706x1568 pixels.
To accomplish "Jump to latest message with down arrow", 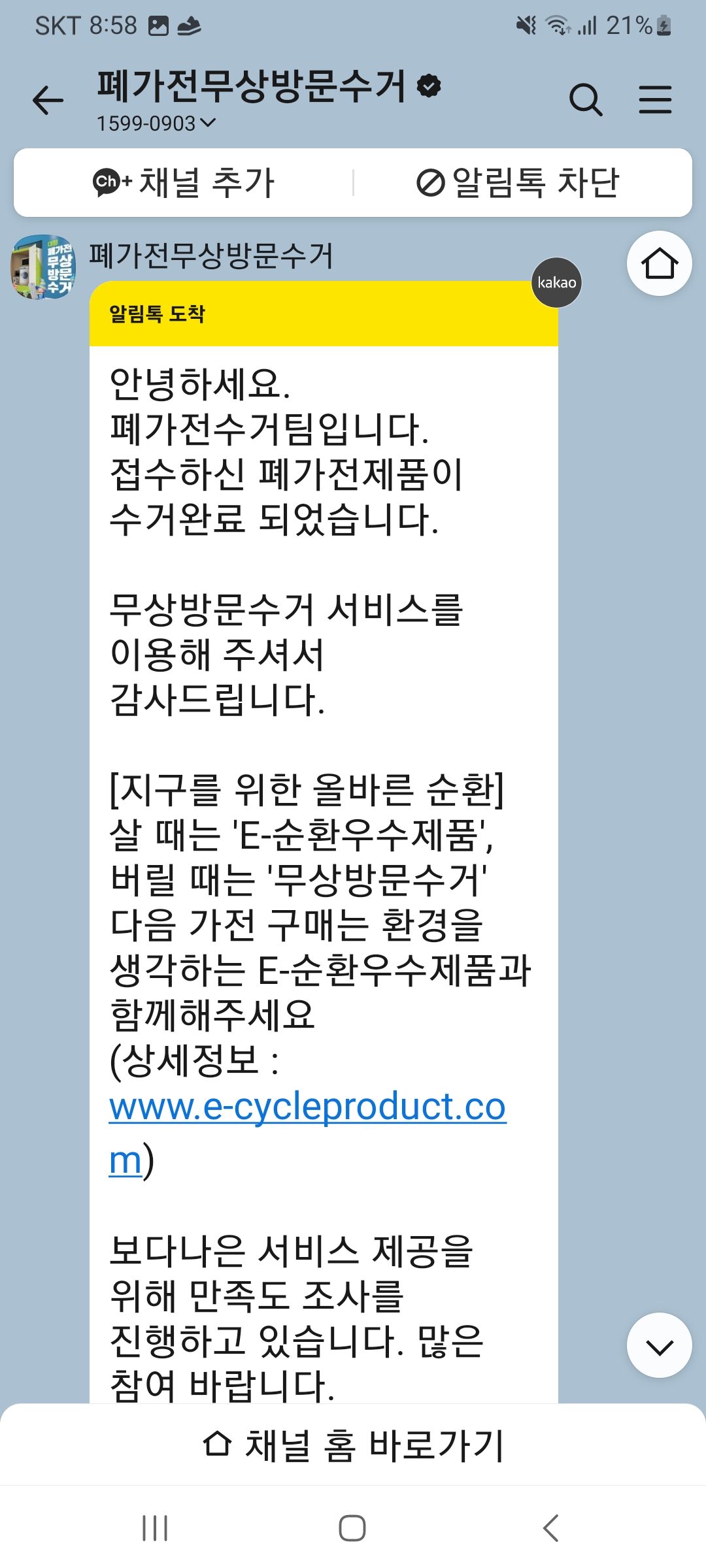I will [659, 1345].
